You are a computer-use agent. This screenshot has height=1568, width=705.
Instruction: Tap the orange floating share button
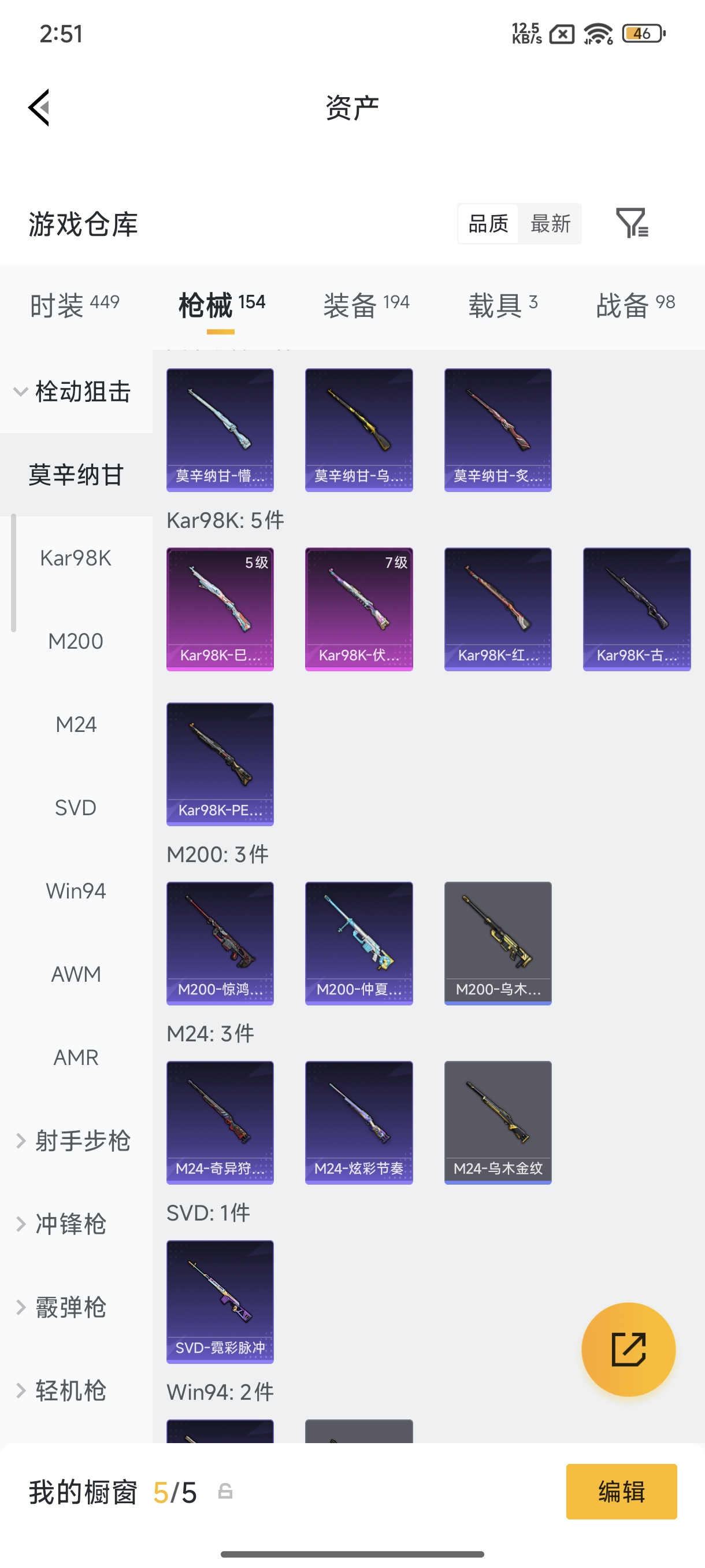click(628, 1349)
